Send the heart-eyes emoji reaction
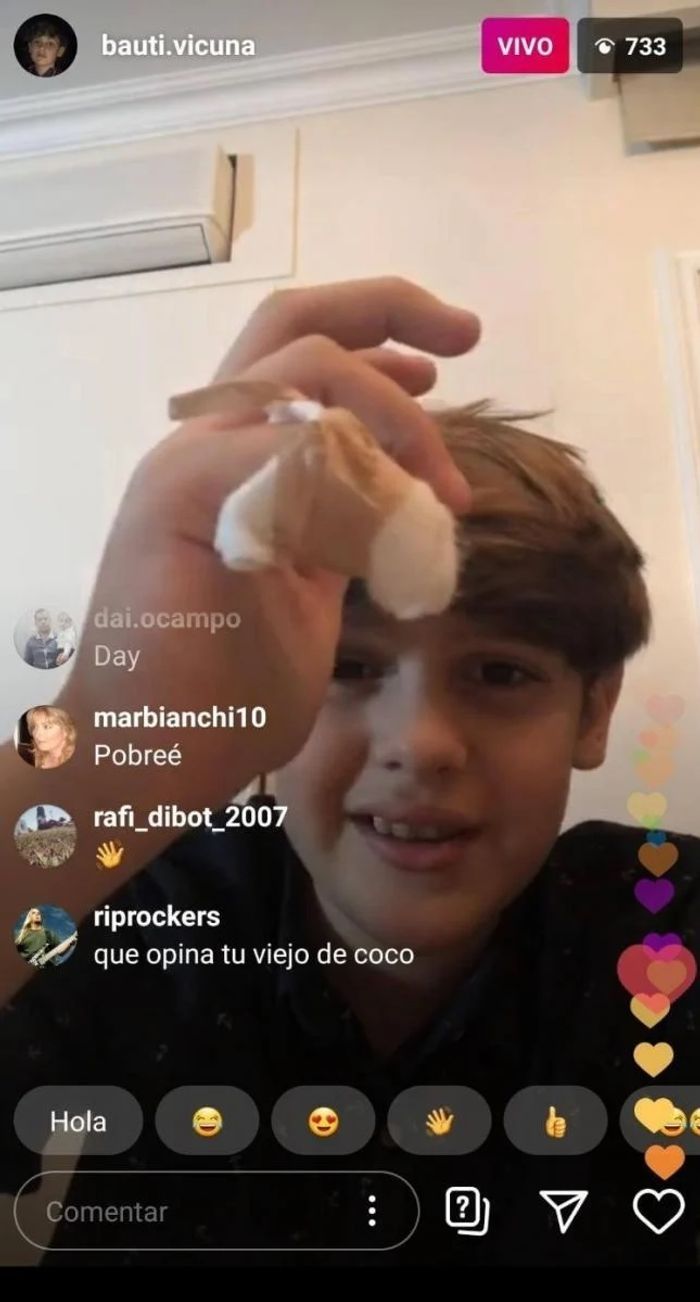 [323, 1121]
